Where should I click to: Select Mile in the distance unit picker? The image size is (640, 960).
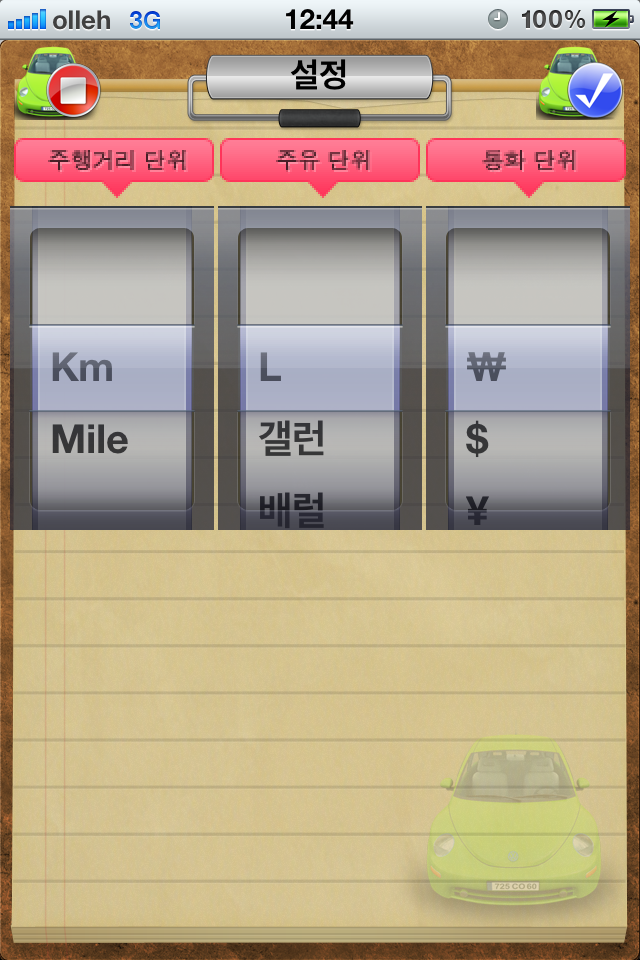[x=90, y=440]
